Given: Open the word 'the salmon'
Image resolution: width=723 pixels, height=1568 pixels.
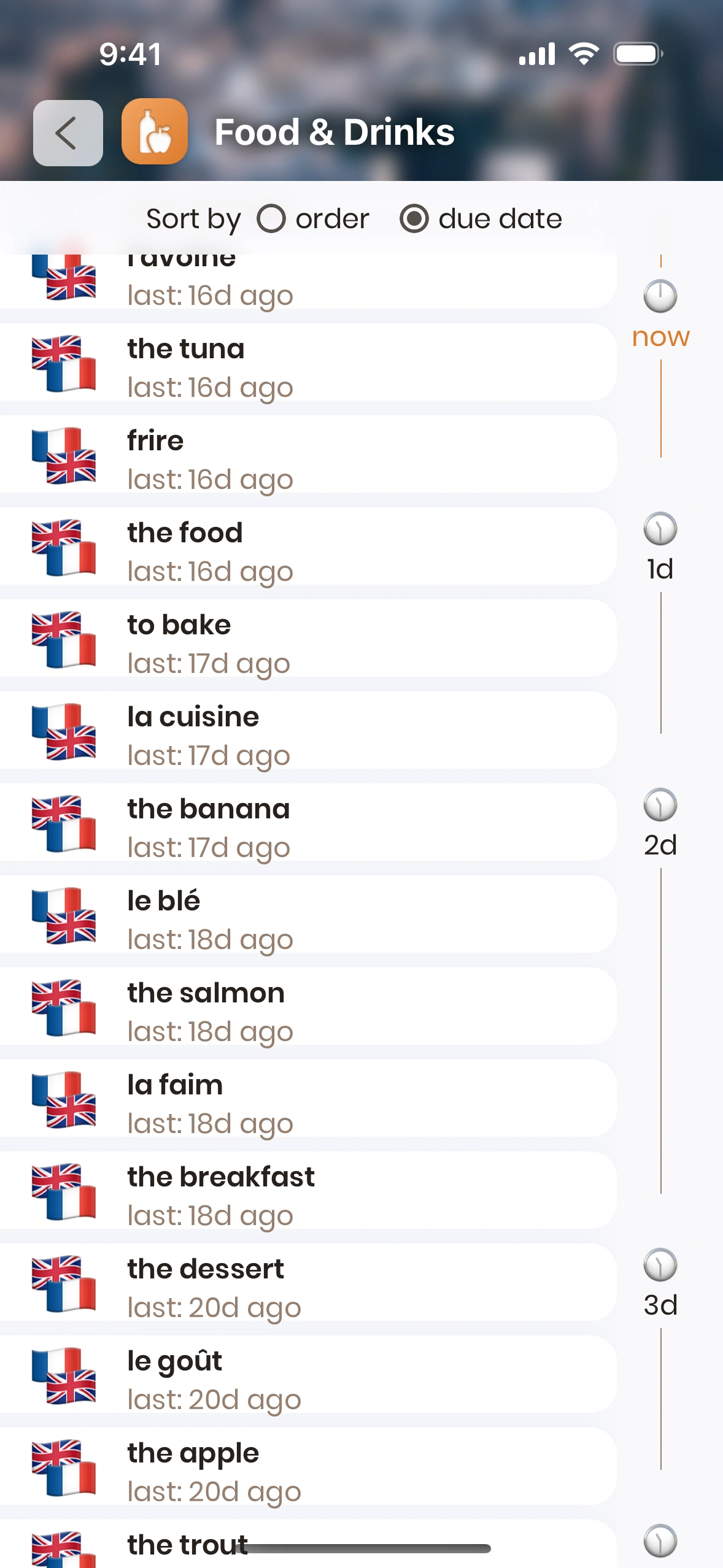Looking at the screenshot, I should coord(307,1007).
